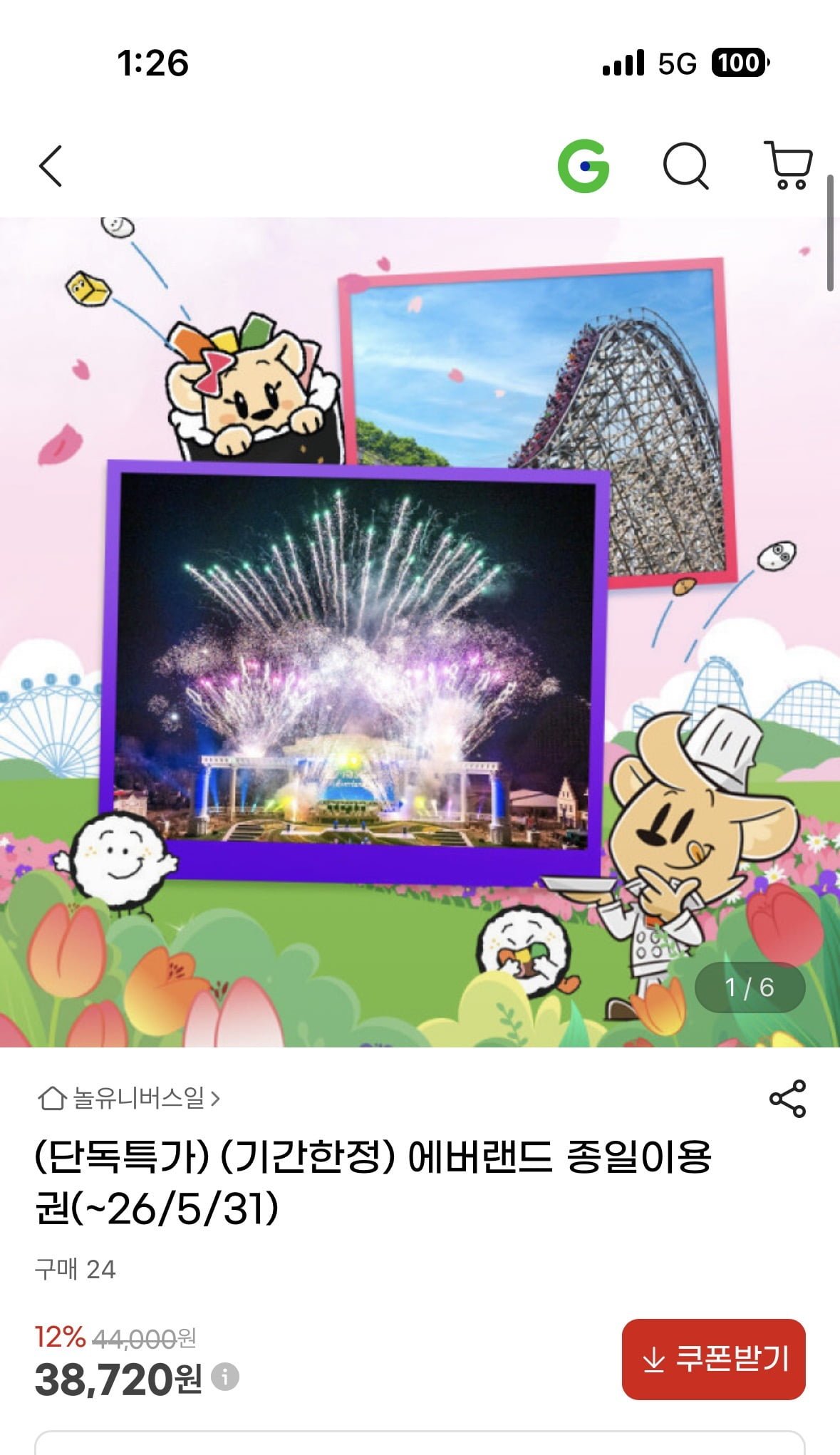Screen dimensions: 840x1455
Task: Open the Gmarket home logo
Action: (584, 166)
